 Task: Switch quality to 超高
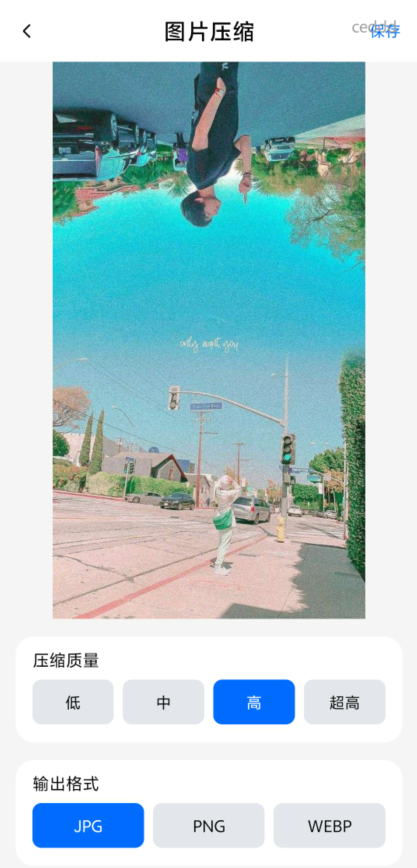[344, 702]
